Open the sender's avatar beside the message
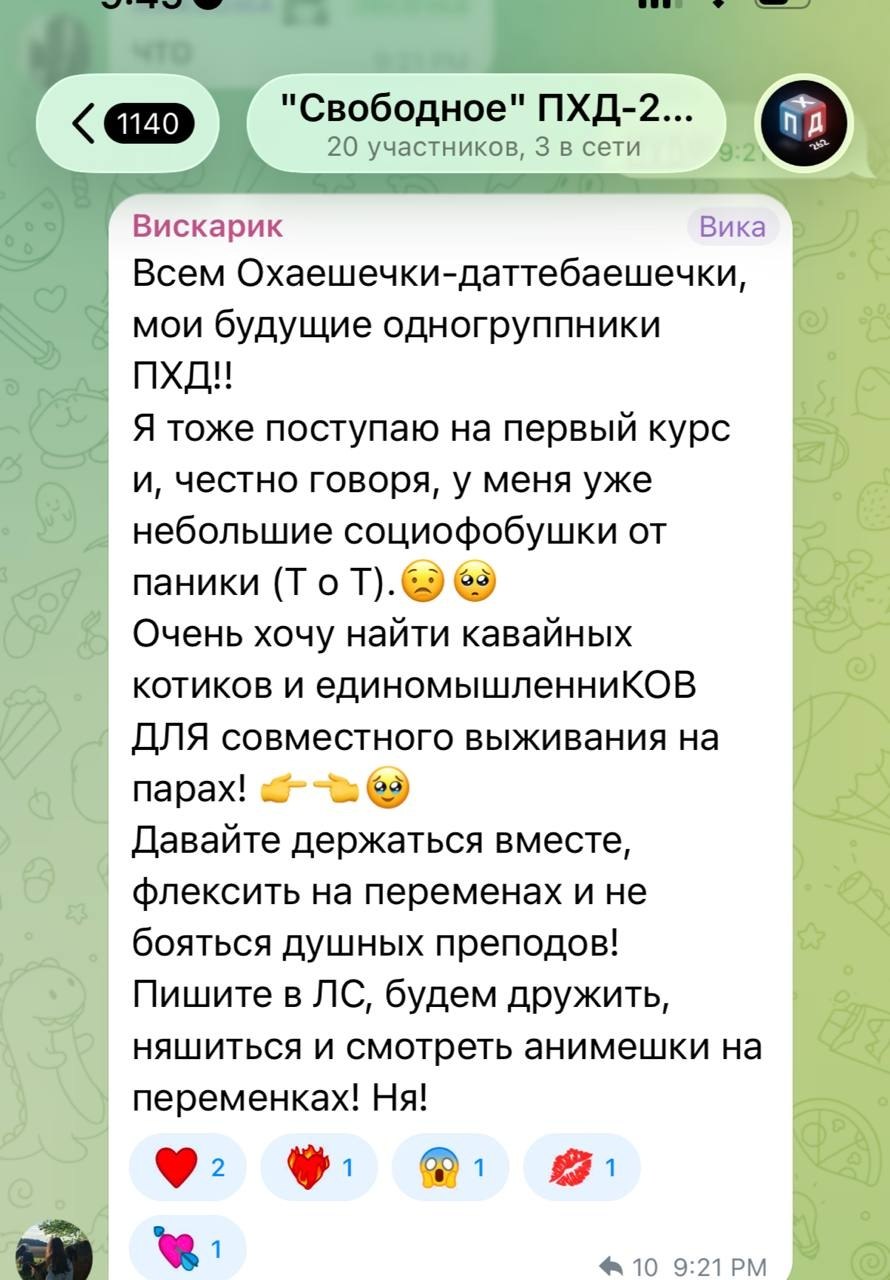 click(x=56, y=1250)
